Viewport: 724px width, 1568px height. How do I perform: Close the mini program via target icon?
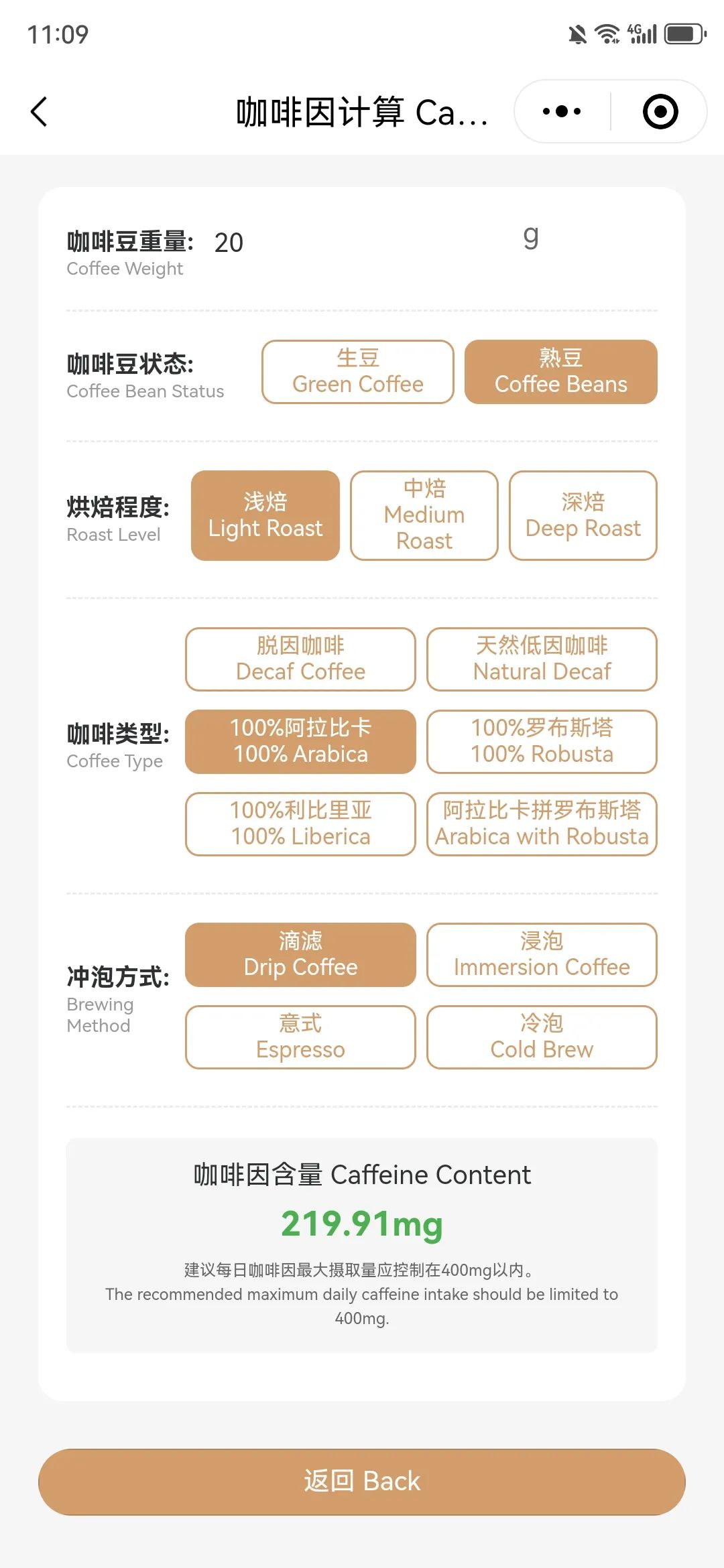pos(660,111)
